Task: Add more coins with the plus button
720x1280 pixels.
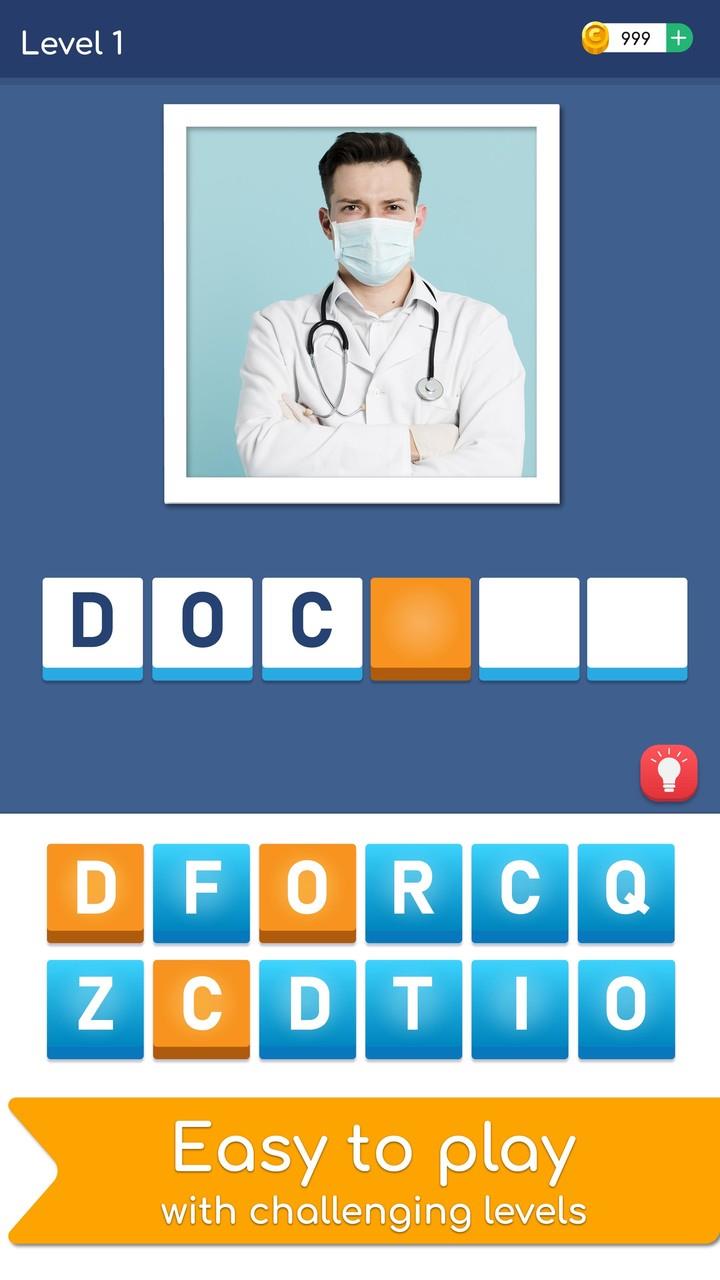Action: (679, 38)
